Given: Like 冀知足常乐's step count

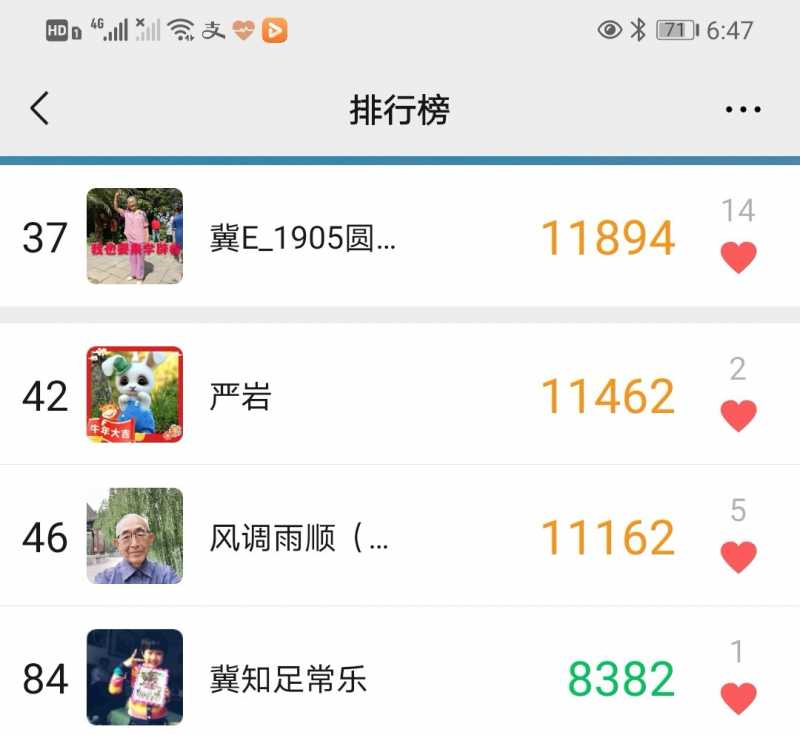Looking at the screenshot, I should 738,697.
